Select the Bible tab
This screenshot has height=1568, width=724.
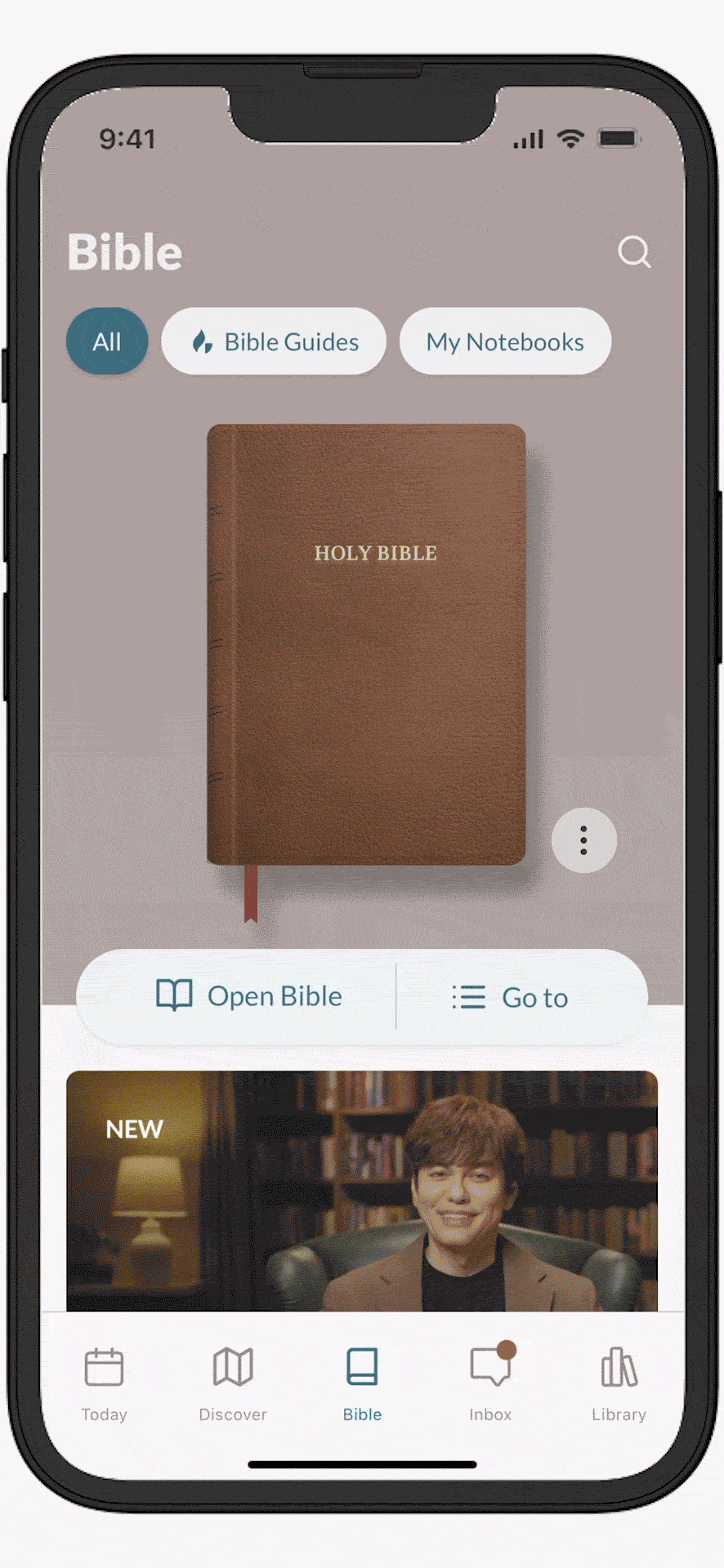coord(362,1383)
